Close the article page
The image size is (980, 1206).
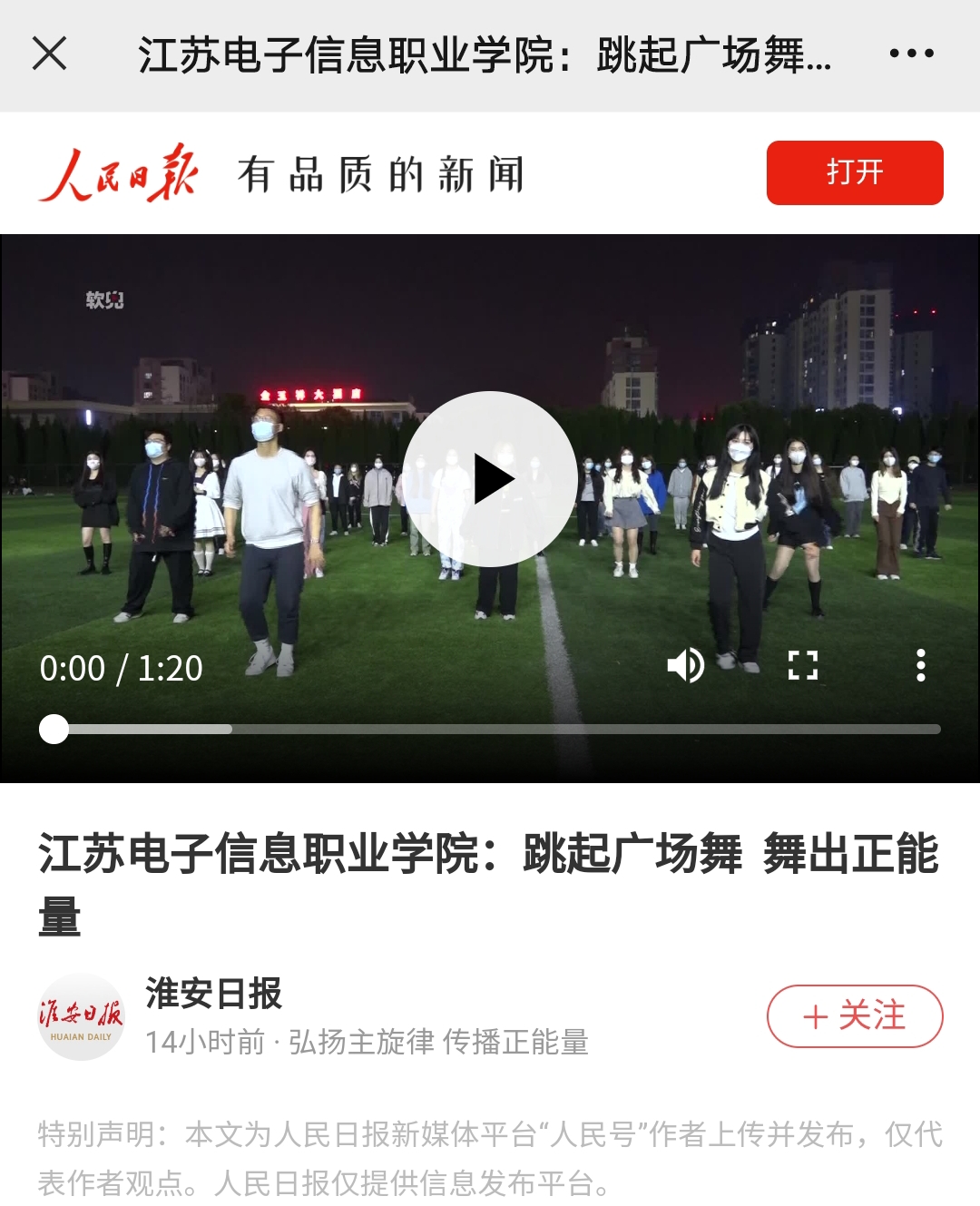point(50,54)
